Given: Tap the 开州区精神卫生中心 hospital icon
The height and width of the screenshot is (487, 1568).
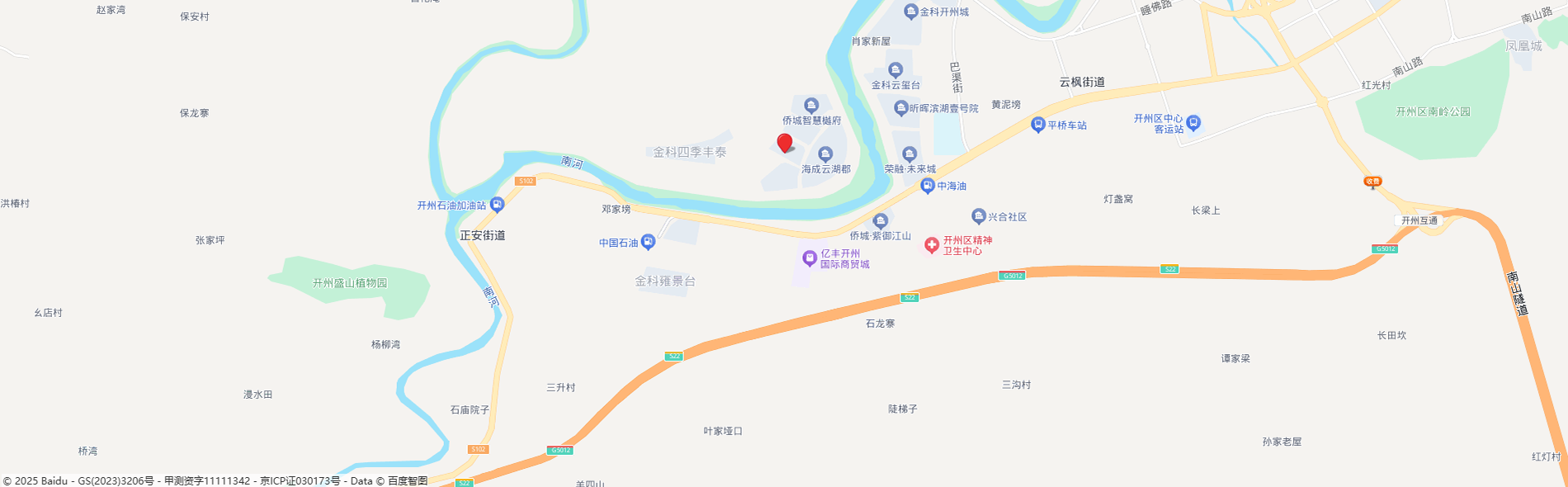Looking at the screenshot, I should (932, 244).
